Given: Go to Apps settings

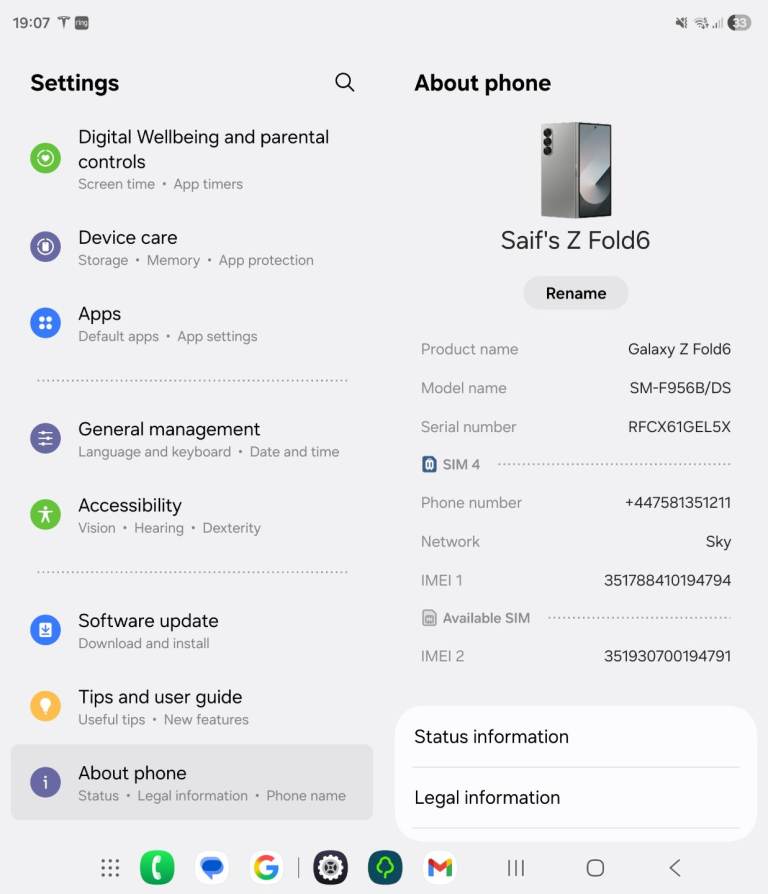Looking at the screenshot, I should tap(192, 324).
